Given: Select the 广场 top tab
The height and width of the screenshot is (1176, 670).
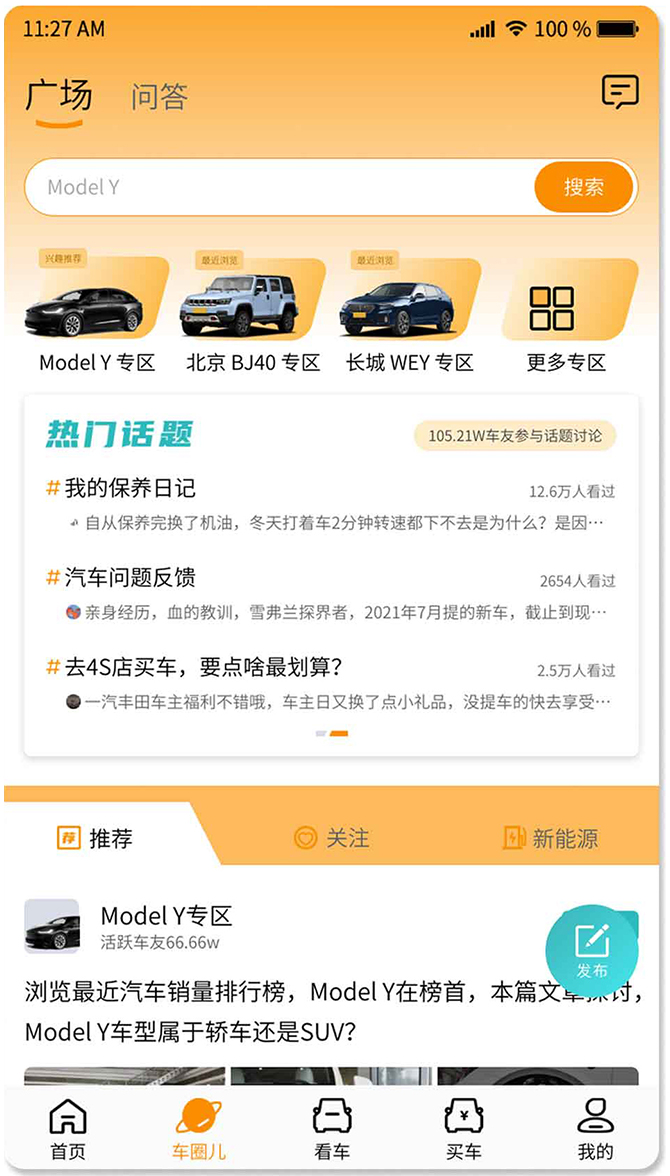Looking at the screenshot, I should tap(59, 97).
